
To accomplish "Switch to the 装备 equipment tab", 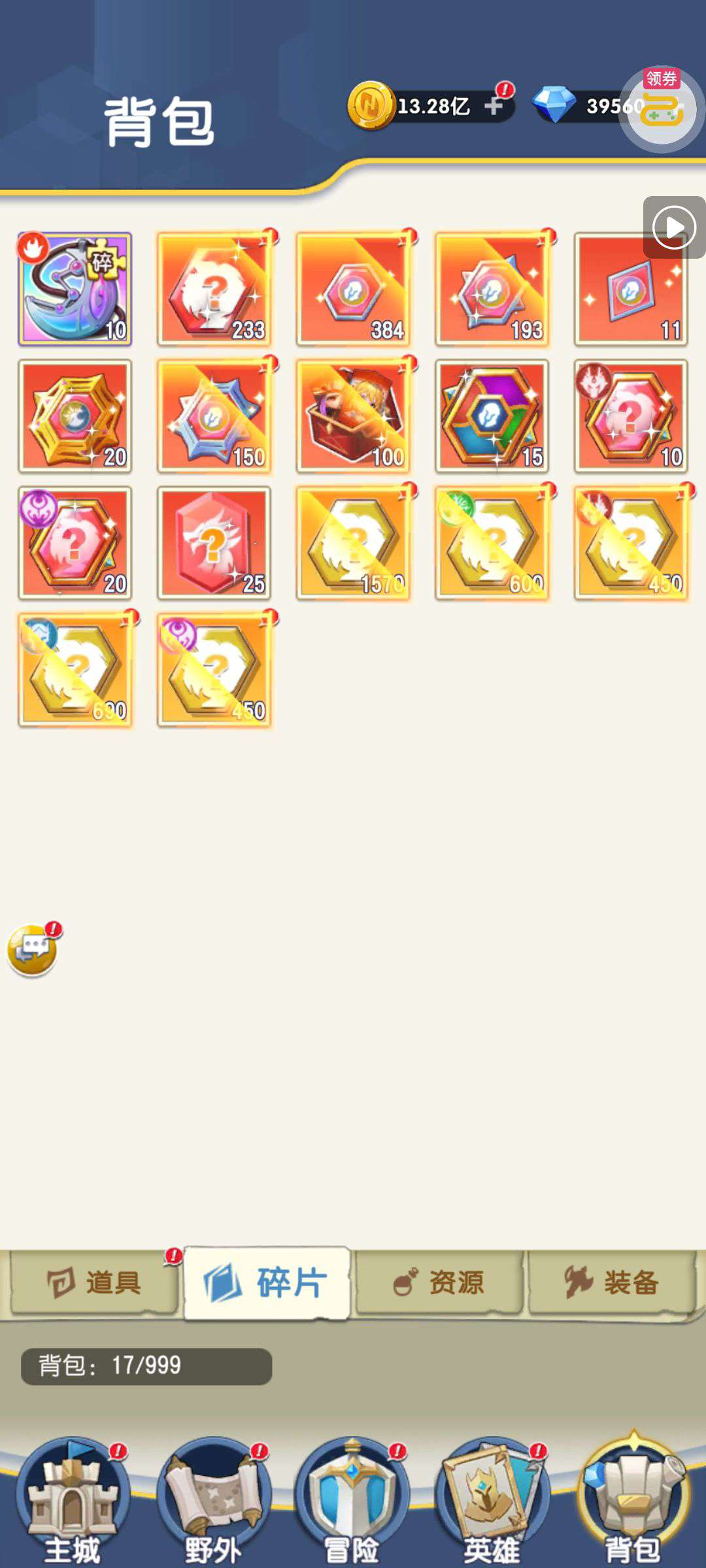I will tap(612, 1282).
